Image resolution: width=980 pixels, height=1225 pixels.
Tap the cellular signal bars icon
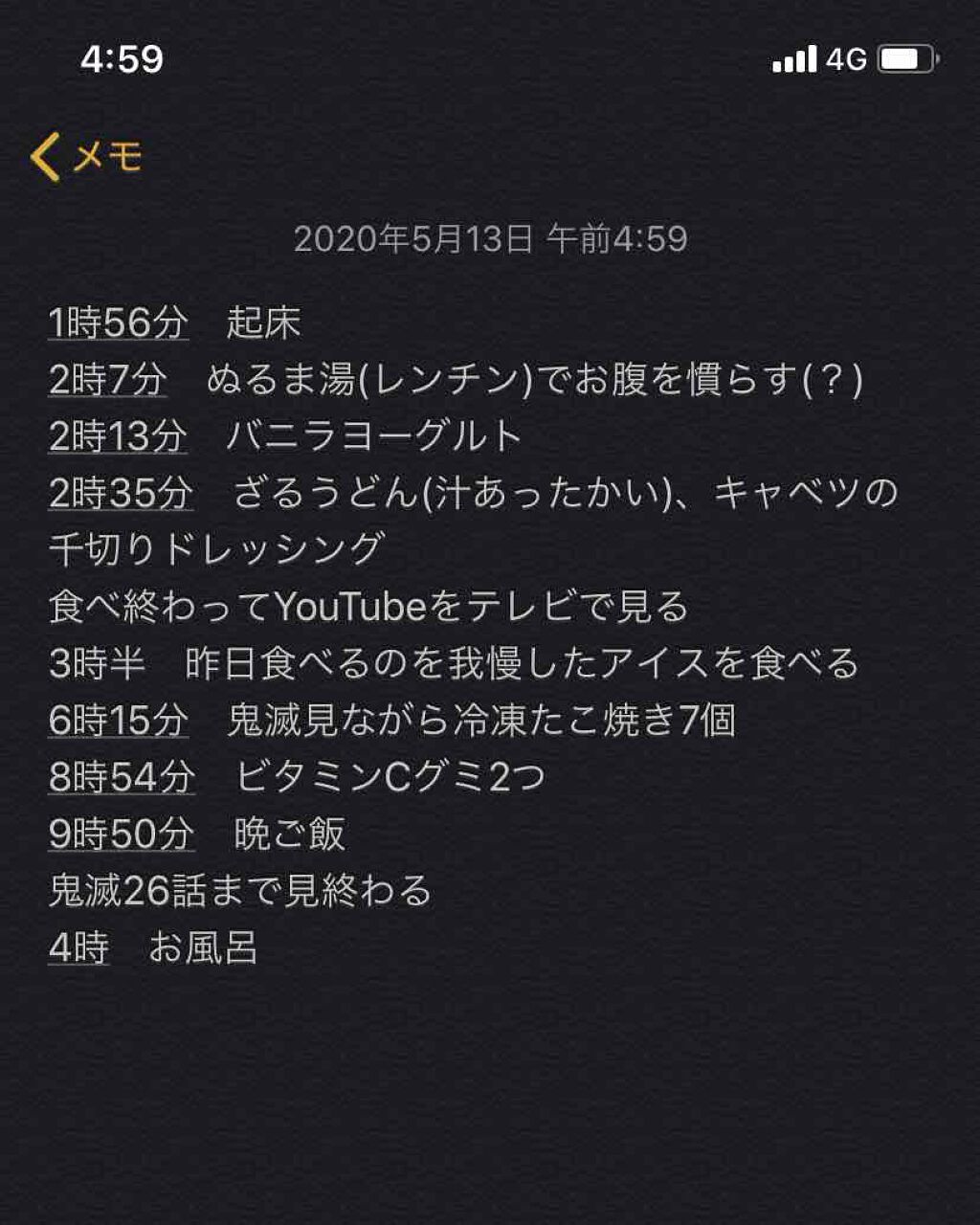click(x=796, y=59)
